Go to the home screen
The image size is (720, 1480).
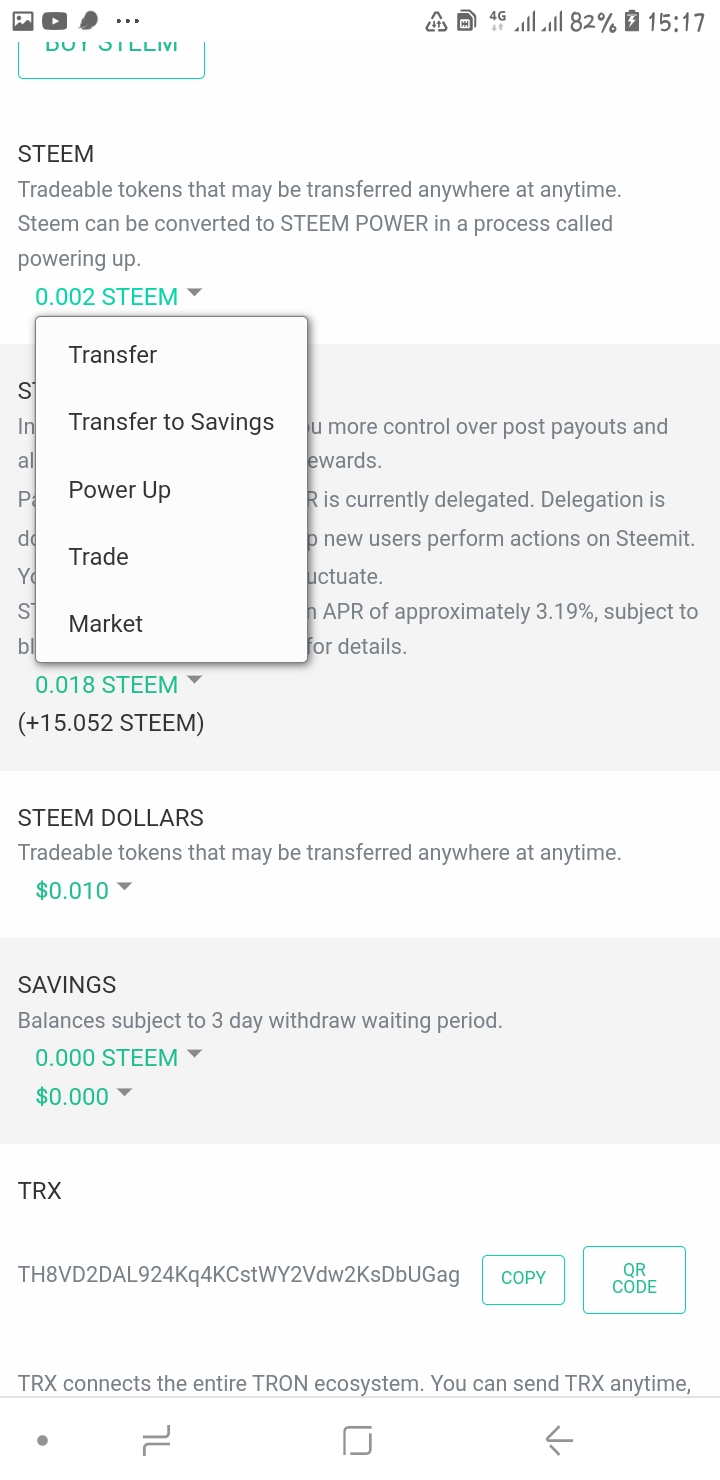(x=357, y=1440)
